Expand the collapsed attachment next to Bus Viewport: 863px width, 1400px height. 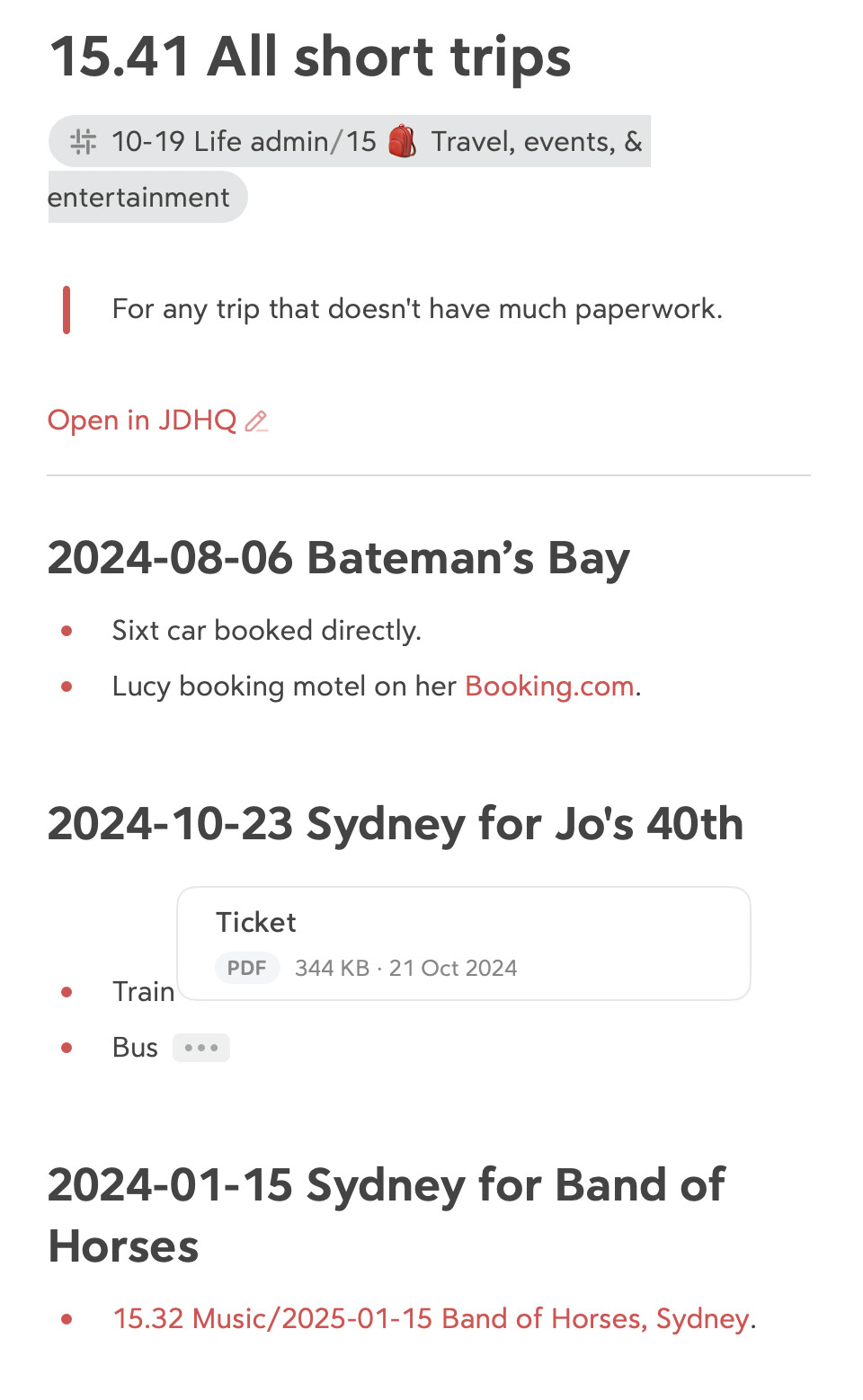coord(201,1048)
